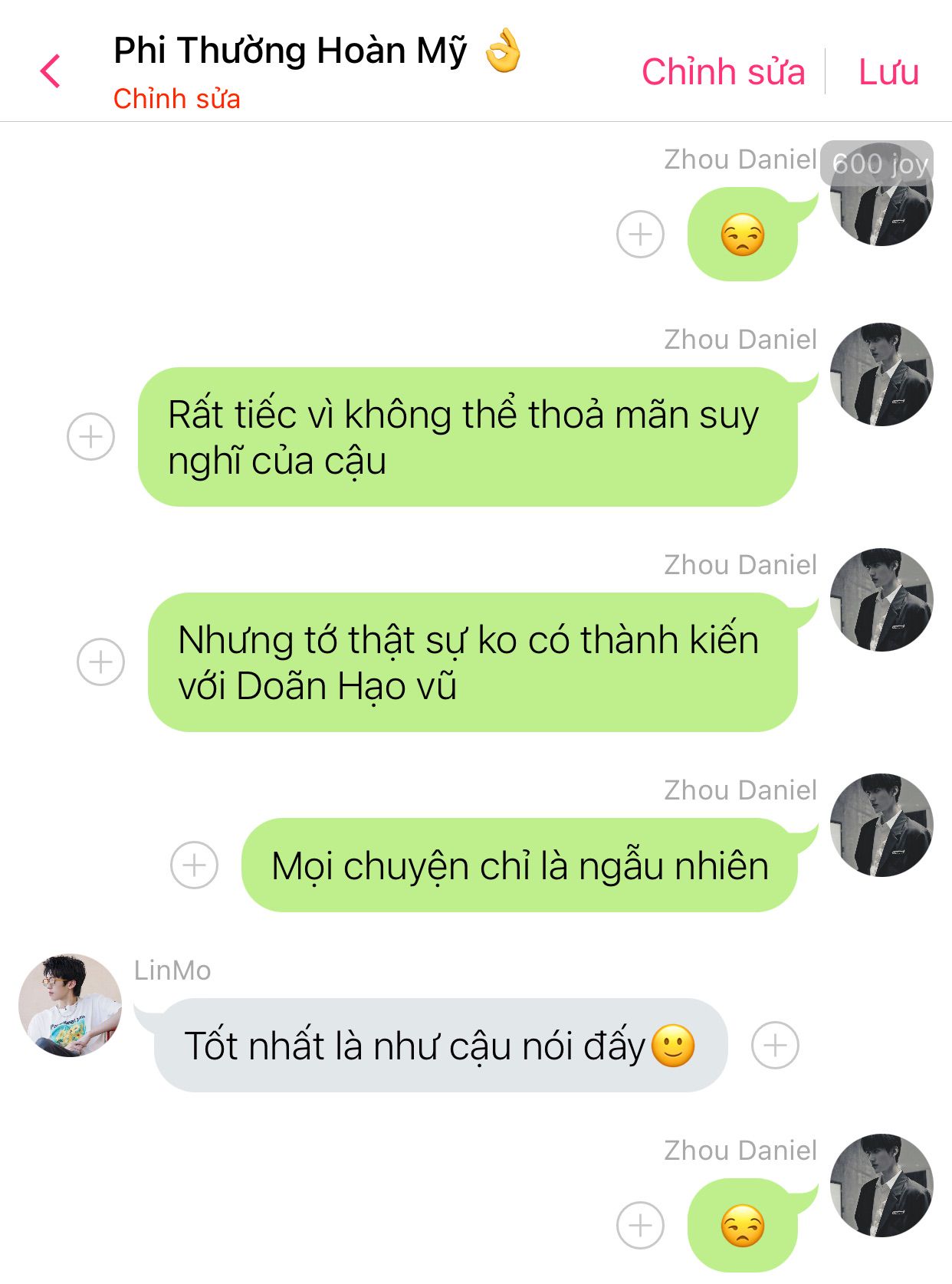Tap plus beside "Rất tiếc vì không thể" message

pyautogui.click(x=90, y=437)
